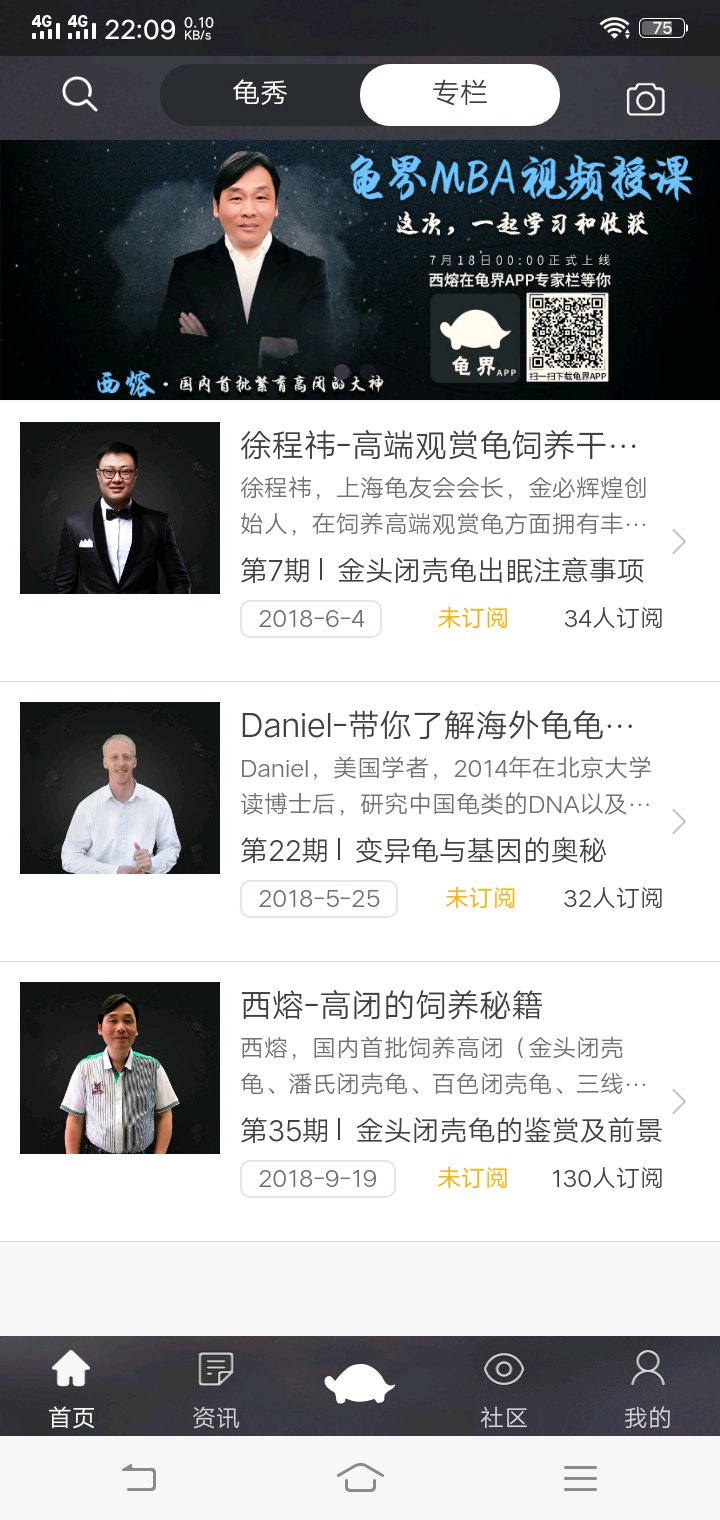Open Daniel's 海外龟龟 column

tap(438, 726)
